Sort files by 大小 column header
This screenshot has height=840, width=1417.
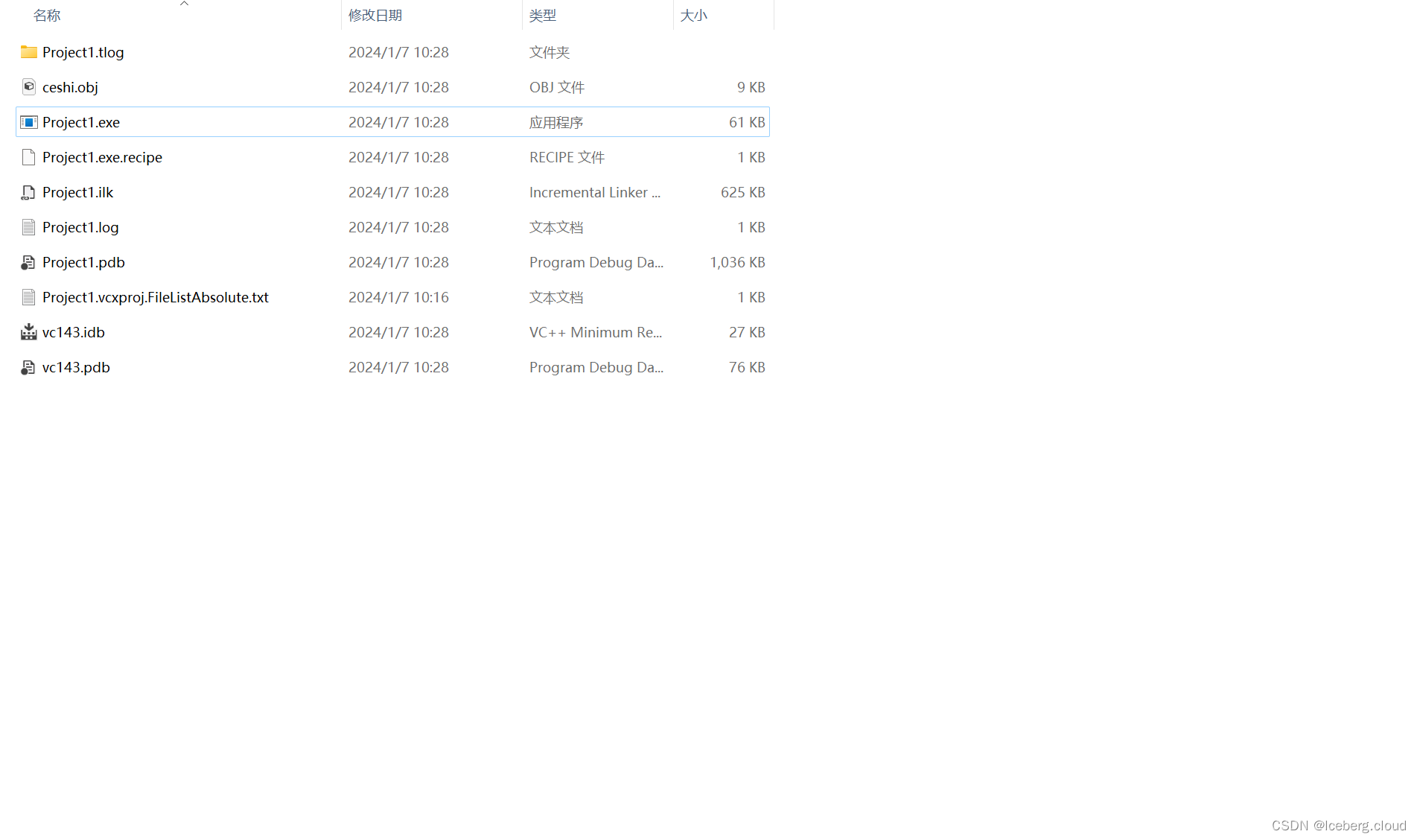click(694, 16)
